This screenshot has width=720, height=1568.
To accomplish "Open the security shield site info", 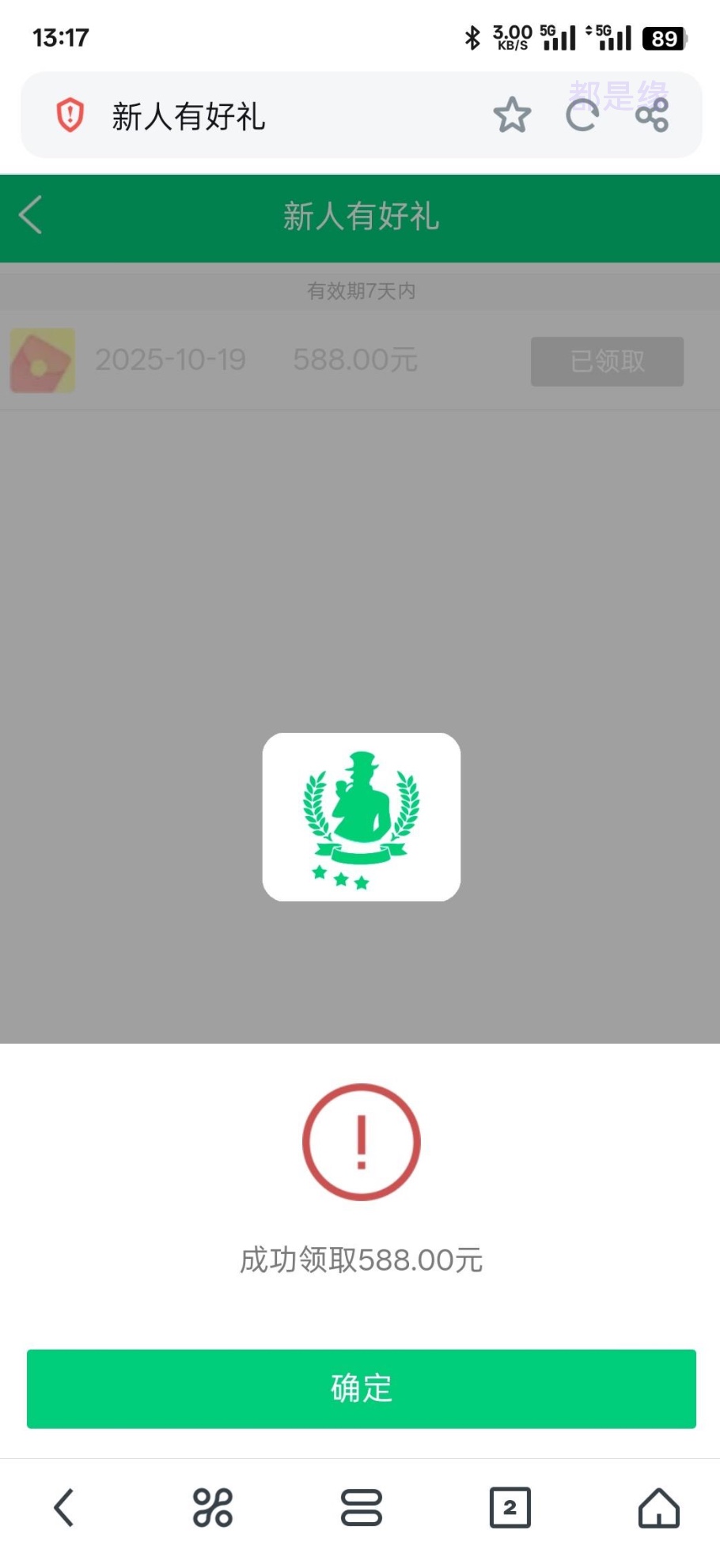I will point(70,115).
